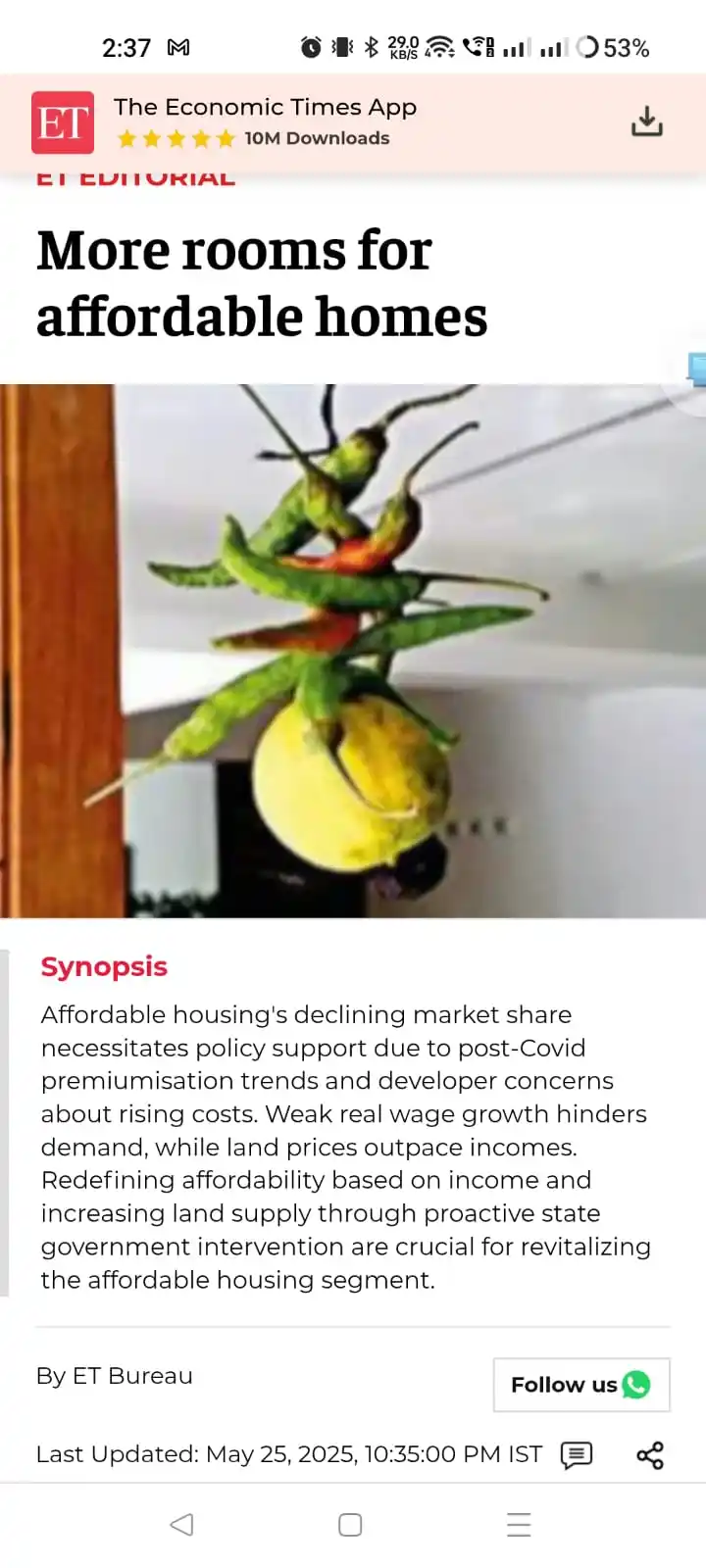Open the recent apps button
Image resolution: width=706 pixels, height=1568 pixels.
tap(519, 1524)
